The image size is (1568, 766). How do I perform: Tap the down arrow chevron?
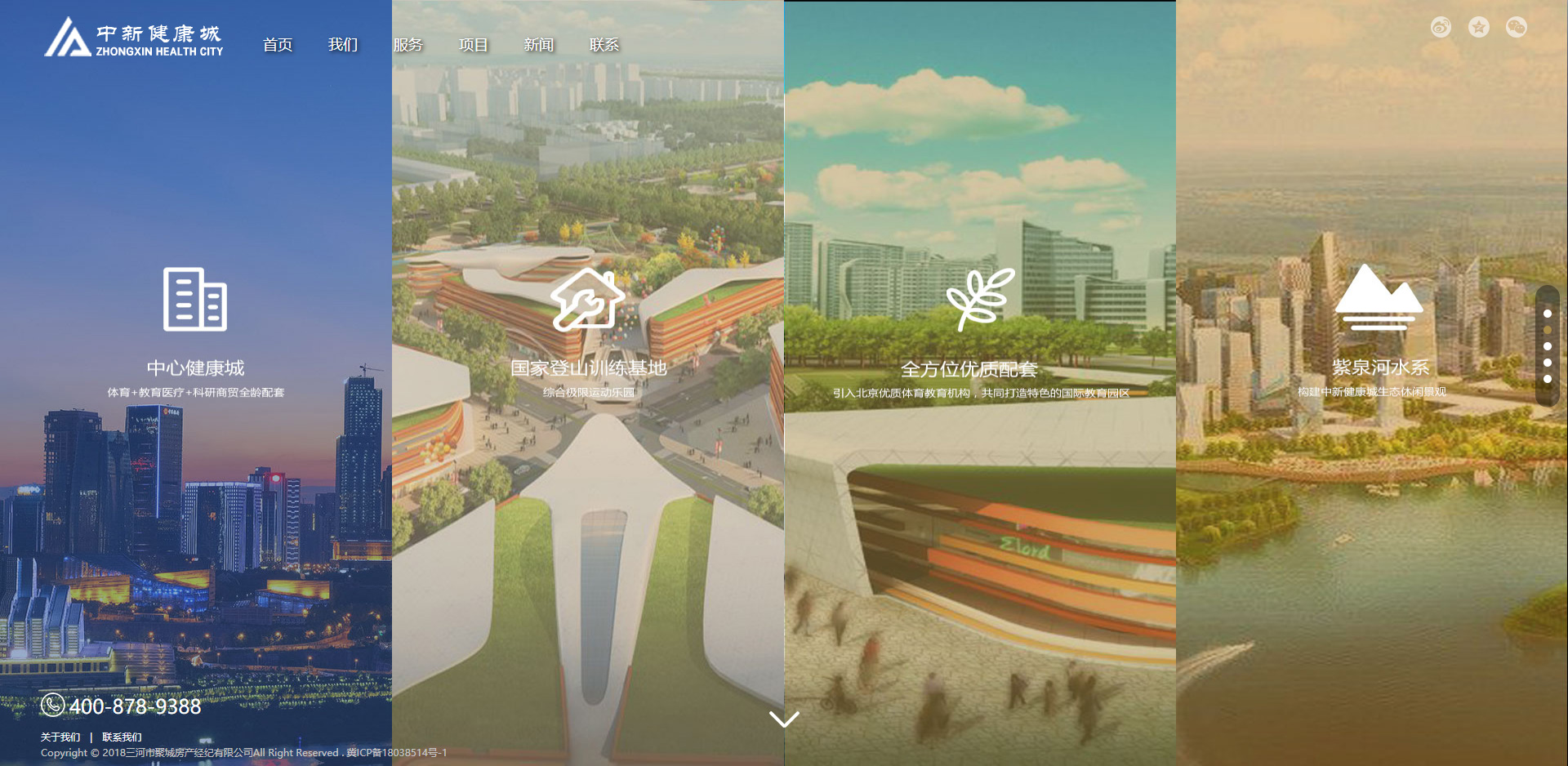click(784, 719)
